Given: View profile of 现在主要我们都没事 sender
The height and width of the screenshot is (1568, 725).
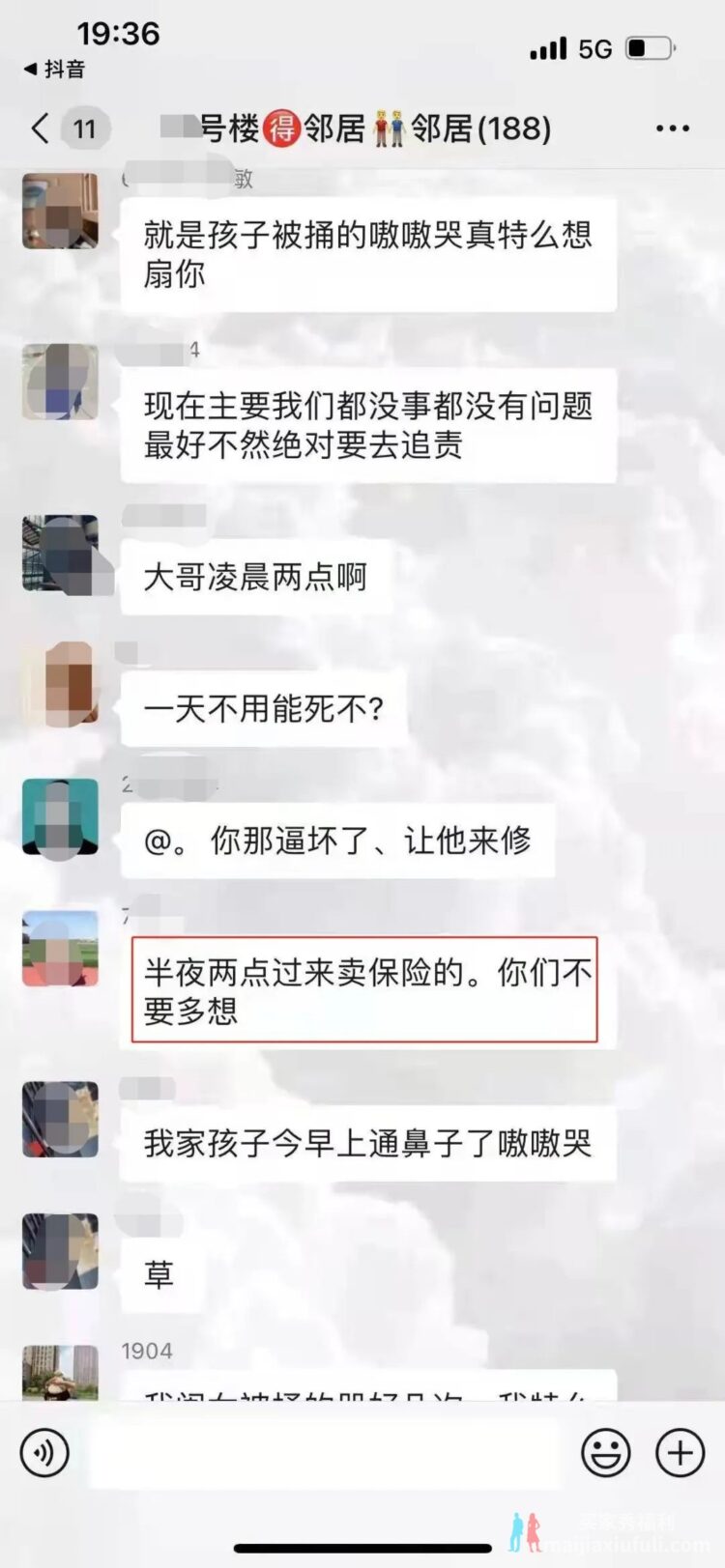Looking at the screenshot, I should tap(61, 382).
